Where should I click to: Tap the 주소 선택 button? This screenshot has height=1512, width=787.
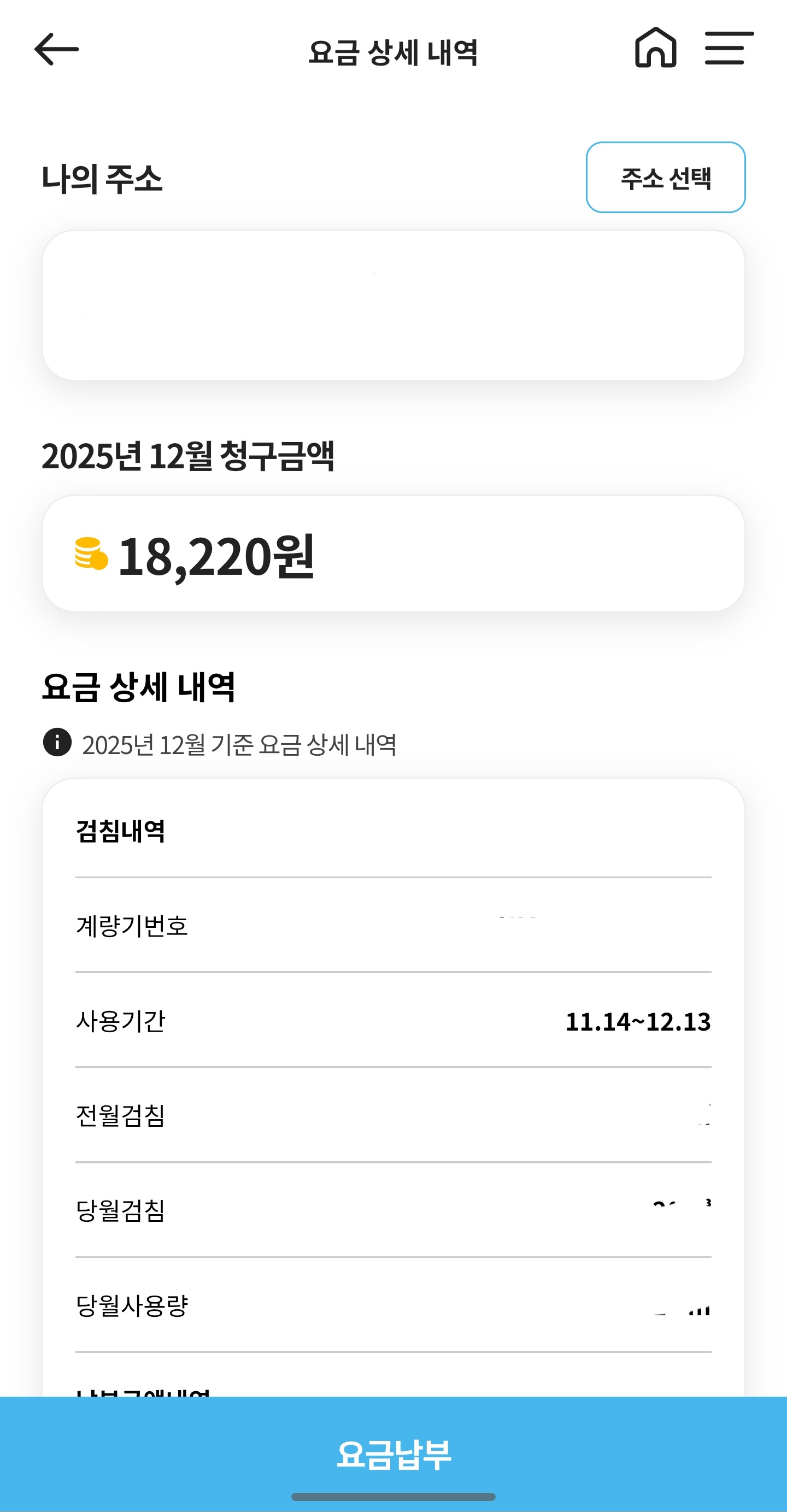tap(665, 177)
